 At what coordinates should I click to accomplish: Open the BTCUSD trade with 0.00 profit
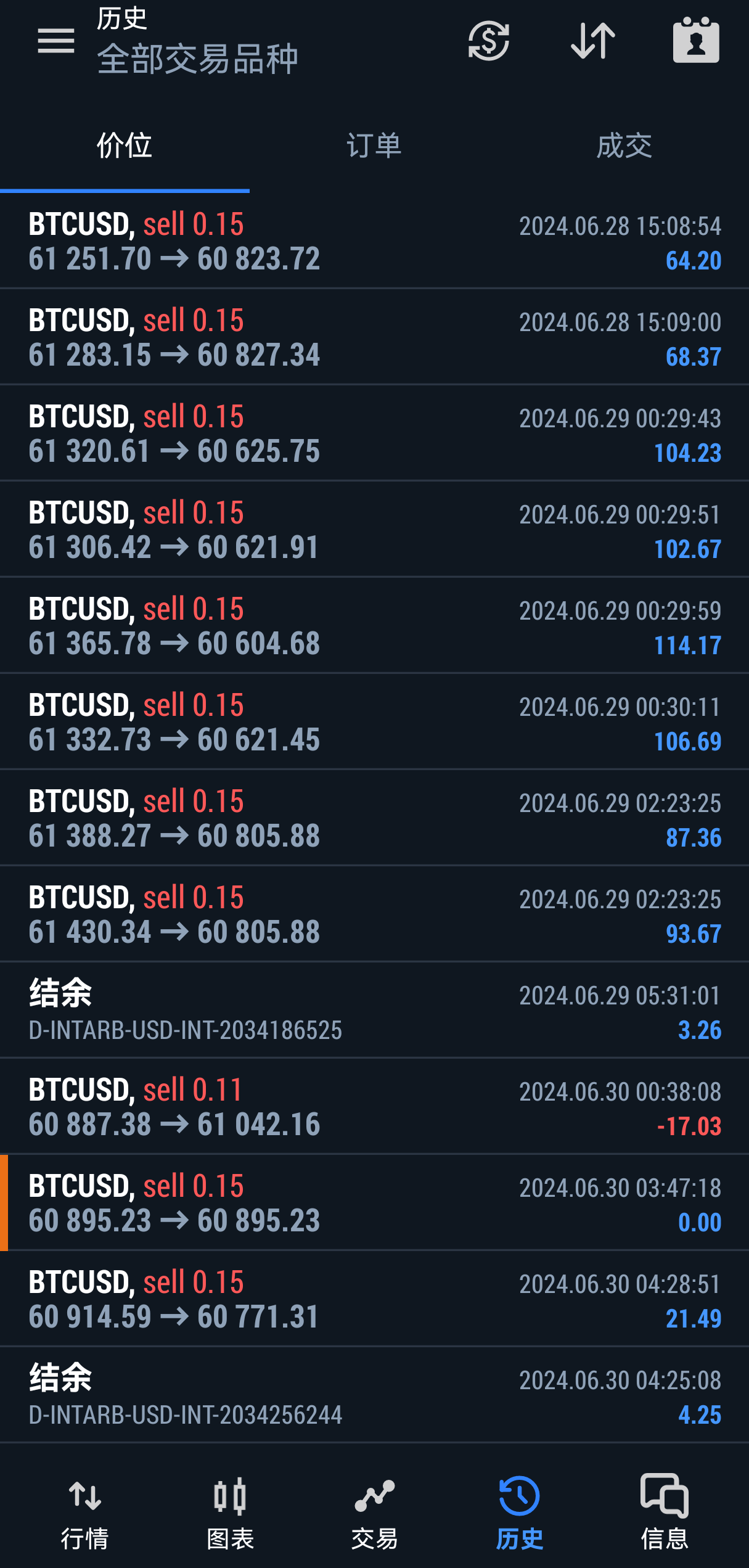point(374,1203)
